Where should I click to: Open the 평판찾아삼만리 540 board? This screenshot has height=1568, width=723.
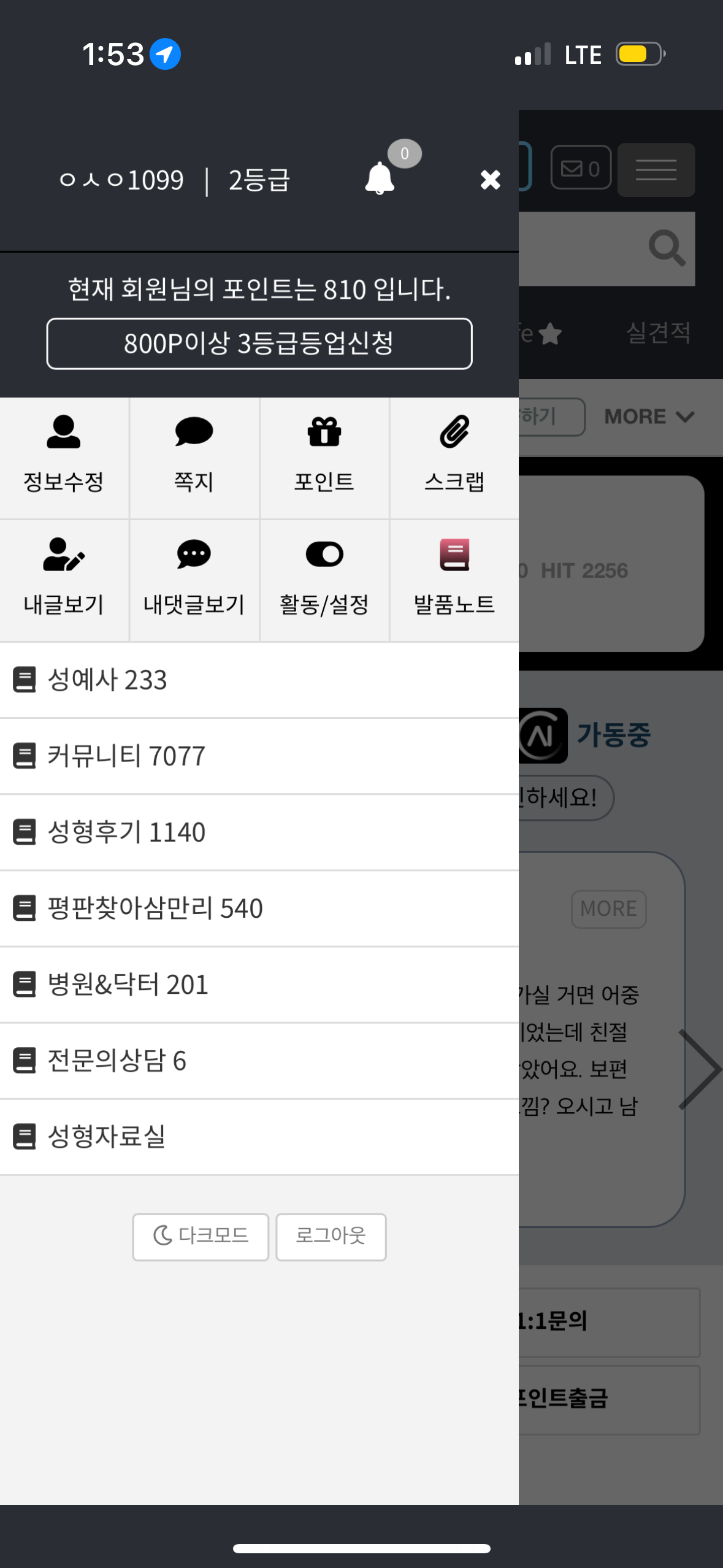coord(155,908)
